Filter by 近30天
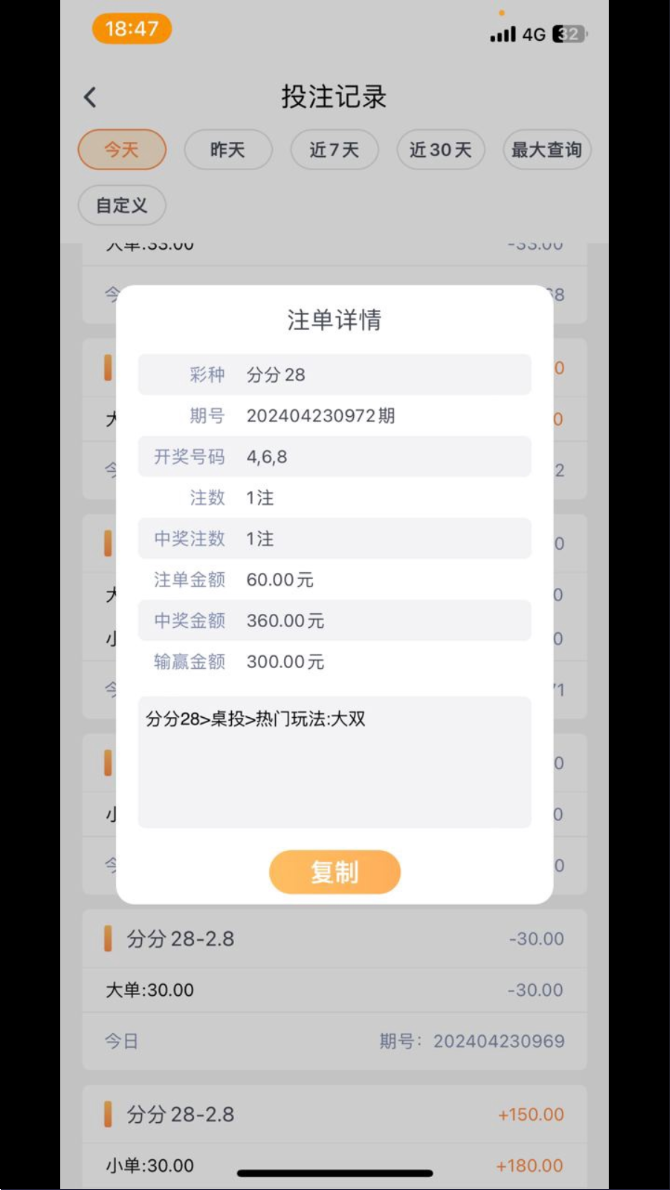This screenshot has height=1190, width=670. click(x=440, y=150)
